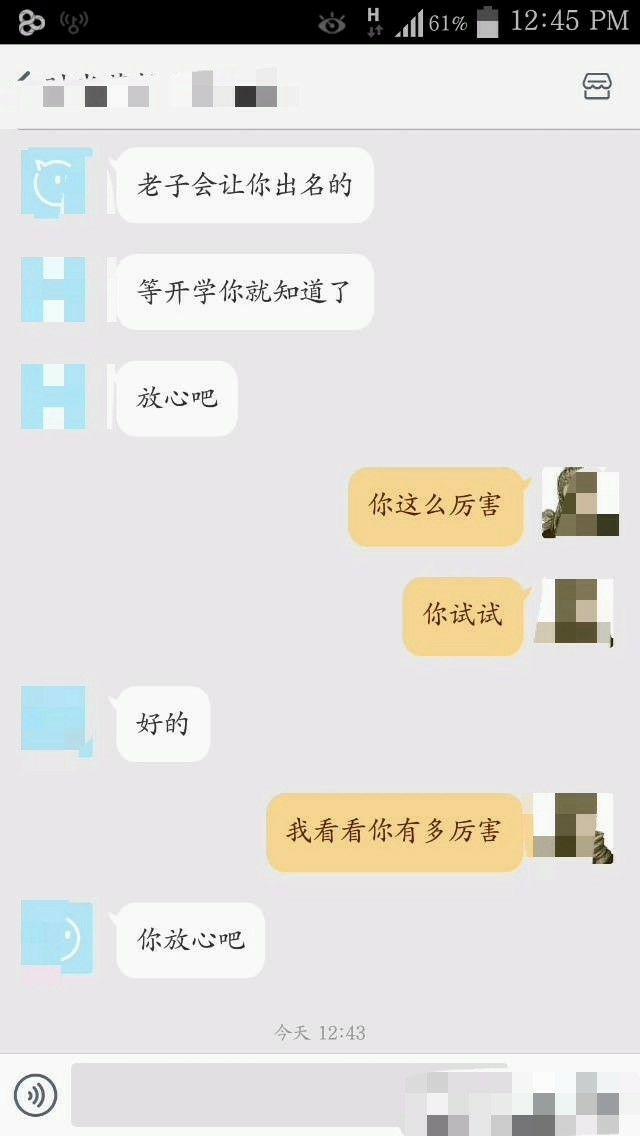Switch to voice message input

[x=36, y=1096]
